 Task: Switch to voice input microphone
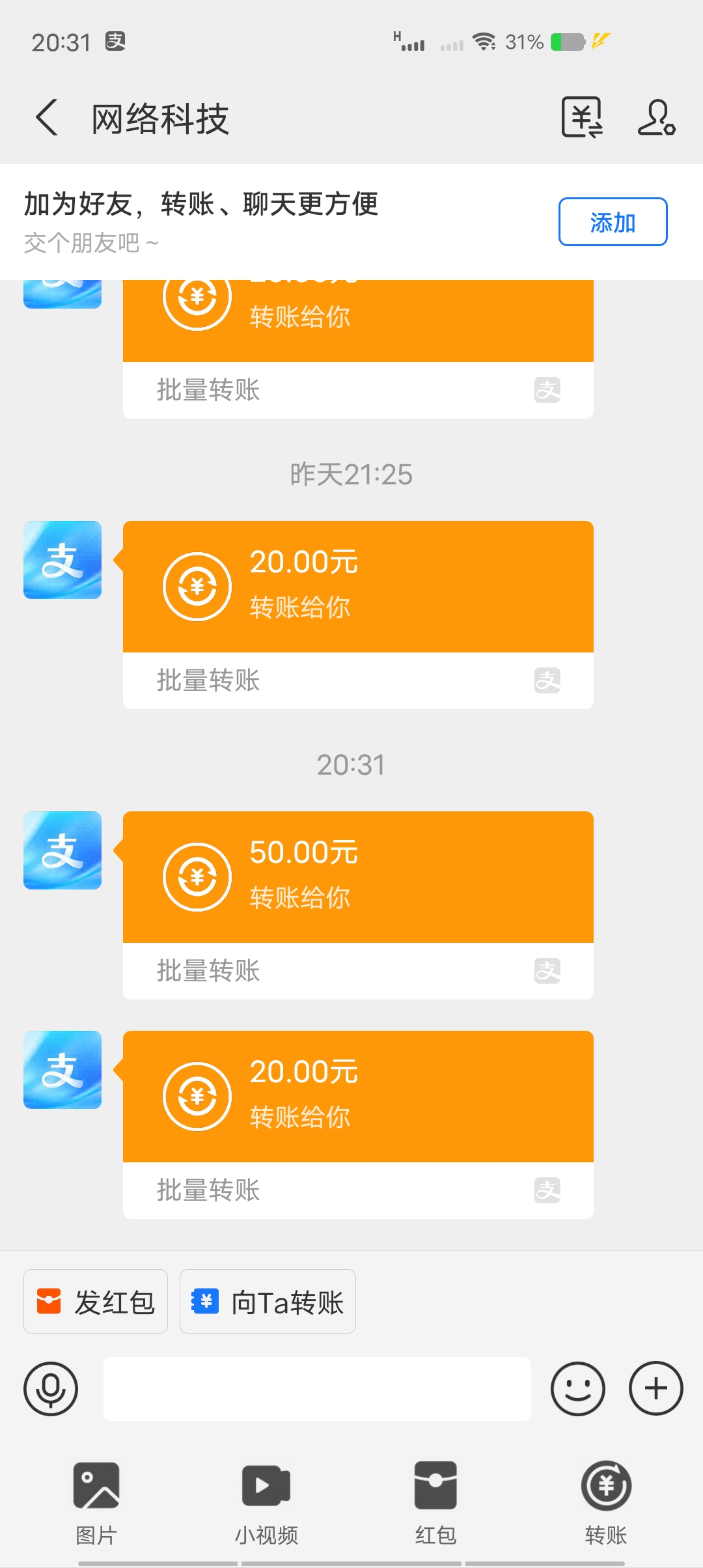[51, 1389]
